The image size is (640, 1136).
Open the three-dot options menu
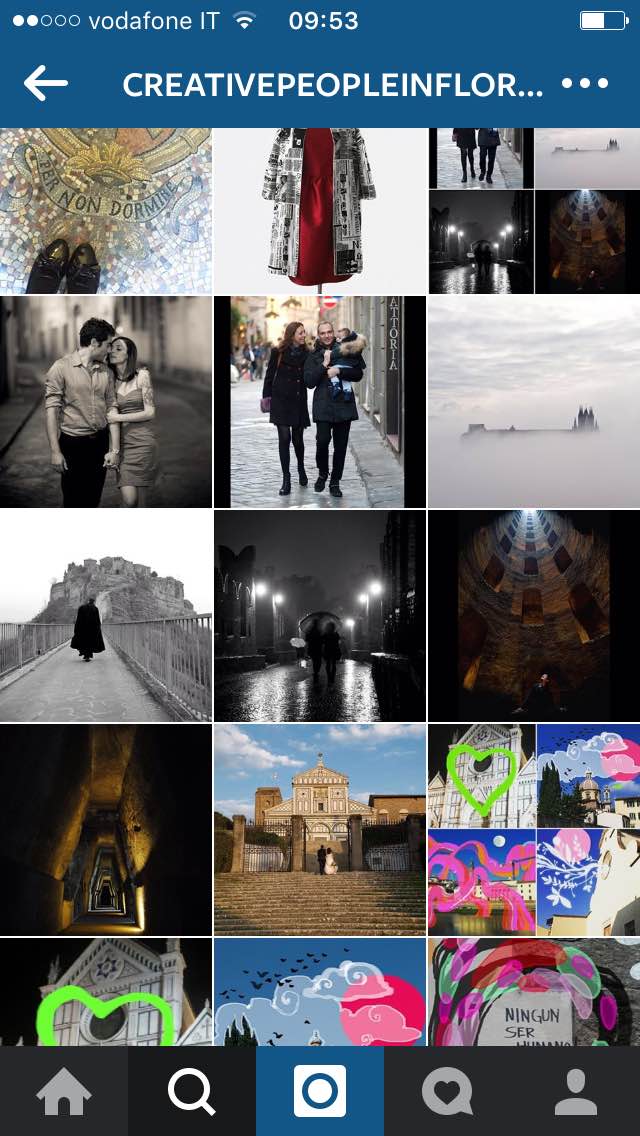pyautogui.click(x=584, y=85)
